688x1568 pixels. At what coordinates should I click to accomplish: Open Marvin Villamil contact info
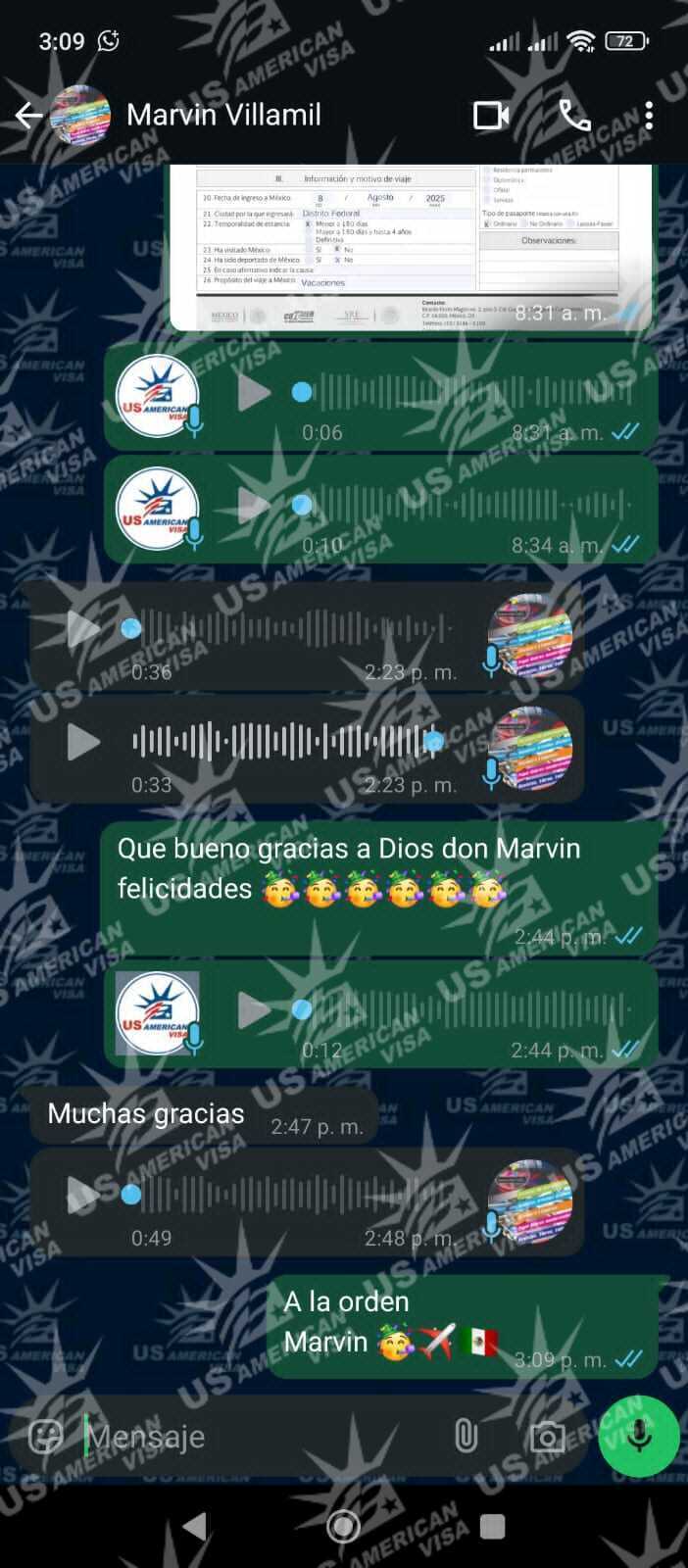pos(223,116)
